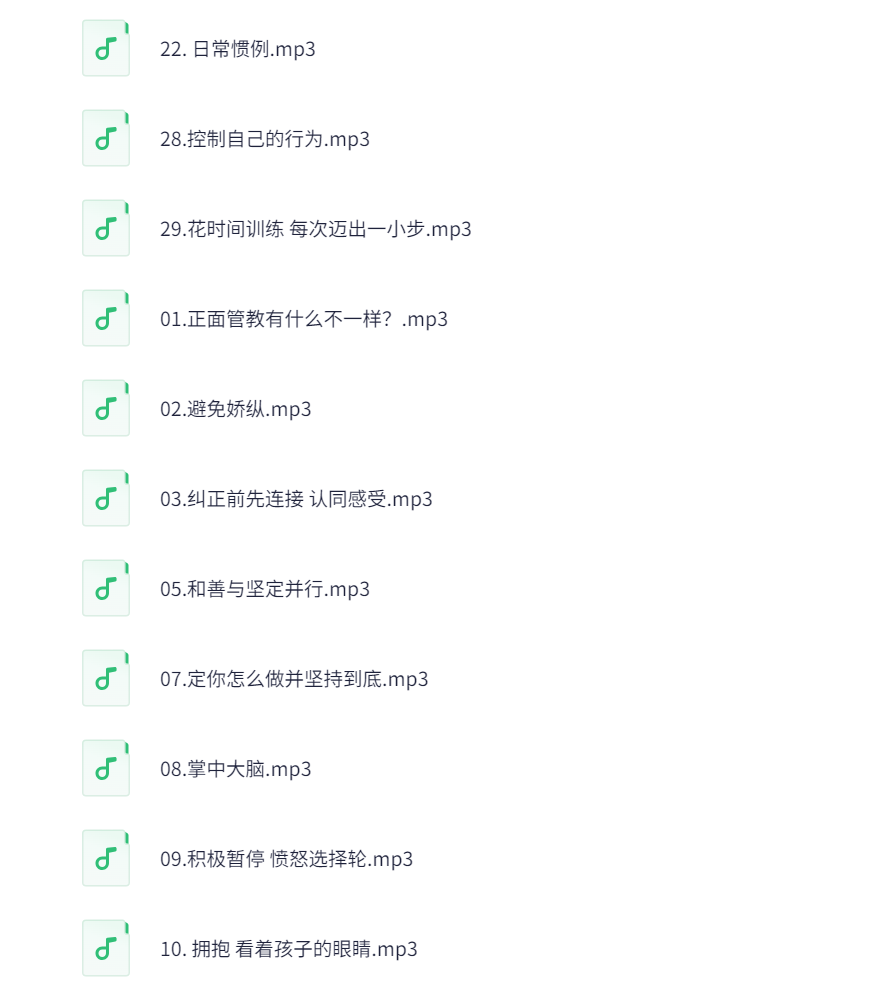
Task: Select the filename 29.花时间训练 每次迈出一小步.mp3
Action: [x=315, y=230]
